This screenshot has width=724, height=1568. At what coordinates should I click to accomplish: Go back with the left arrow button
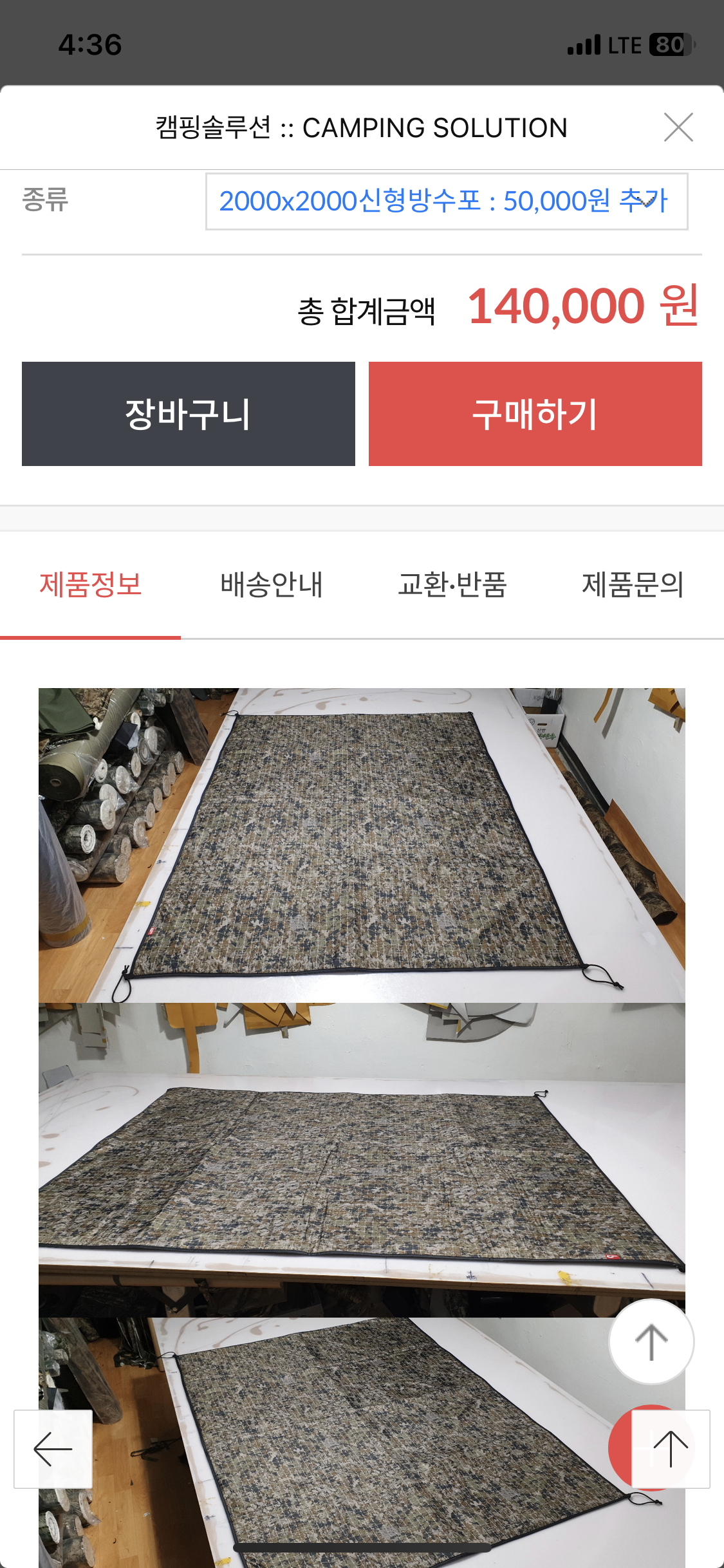[53, 1449]
